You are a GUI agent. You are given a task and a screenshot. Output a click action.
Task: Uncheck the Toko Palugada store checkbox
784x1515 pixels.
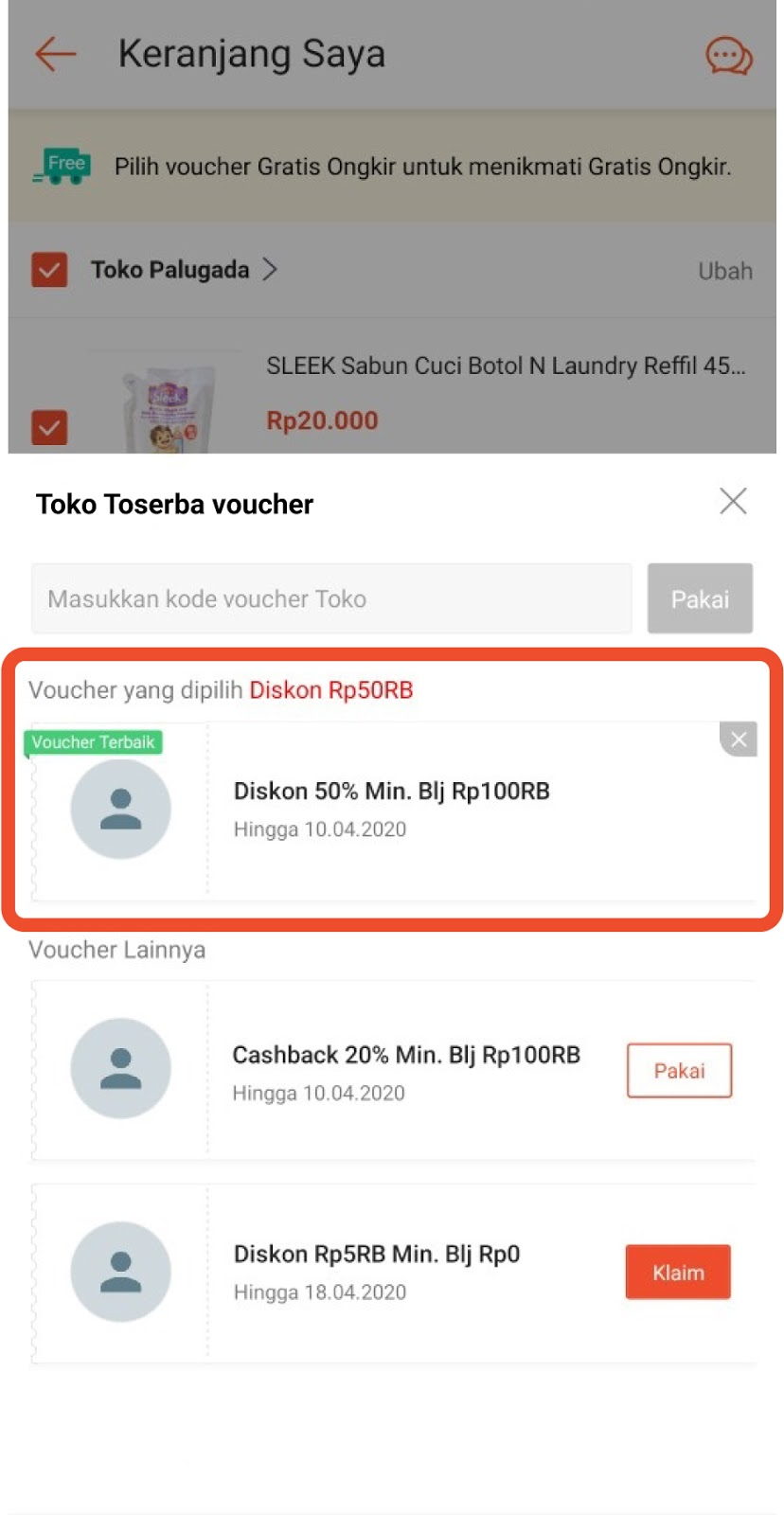click(49, 270)
